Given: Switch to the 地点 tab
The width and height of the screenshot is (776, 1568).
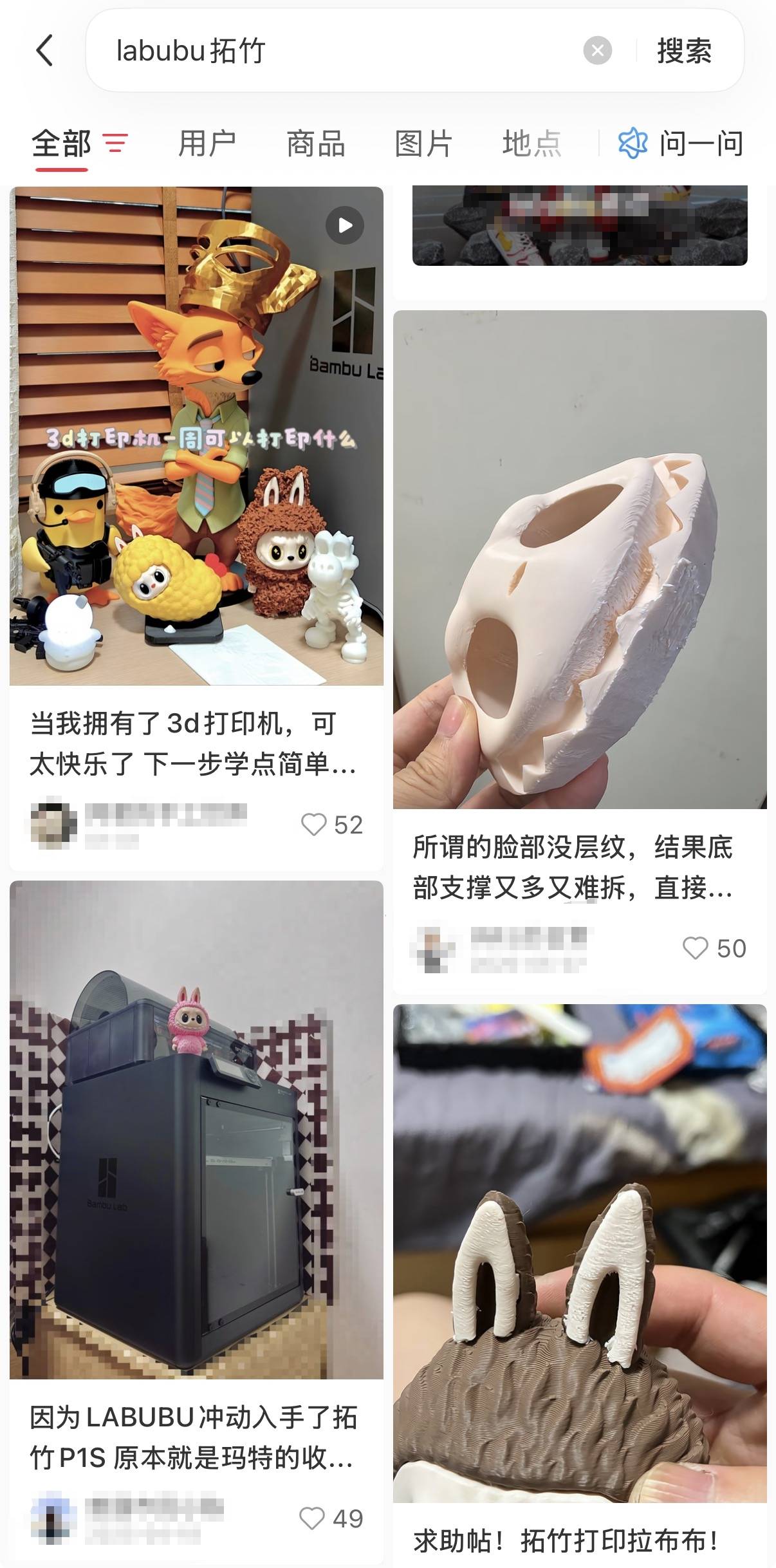Looking at the screenshot, I should coord(531,143).
